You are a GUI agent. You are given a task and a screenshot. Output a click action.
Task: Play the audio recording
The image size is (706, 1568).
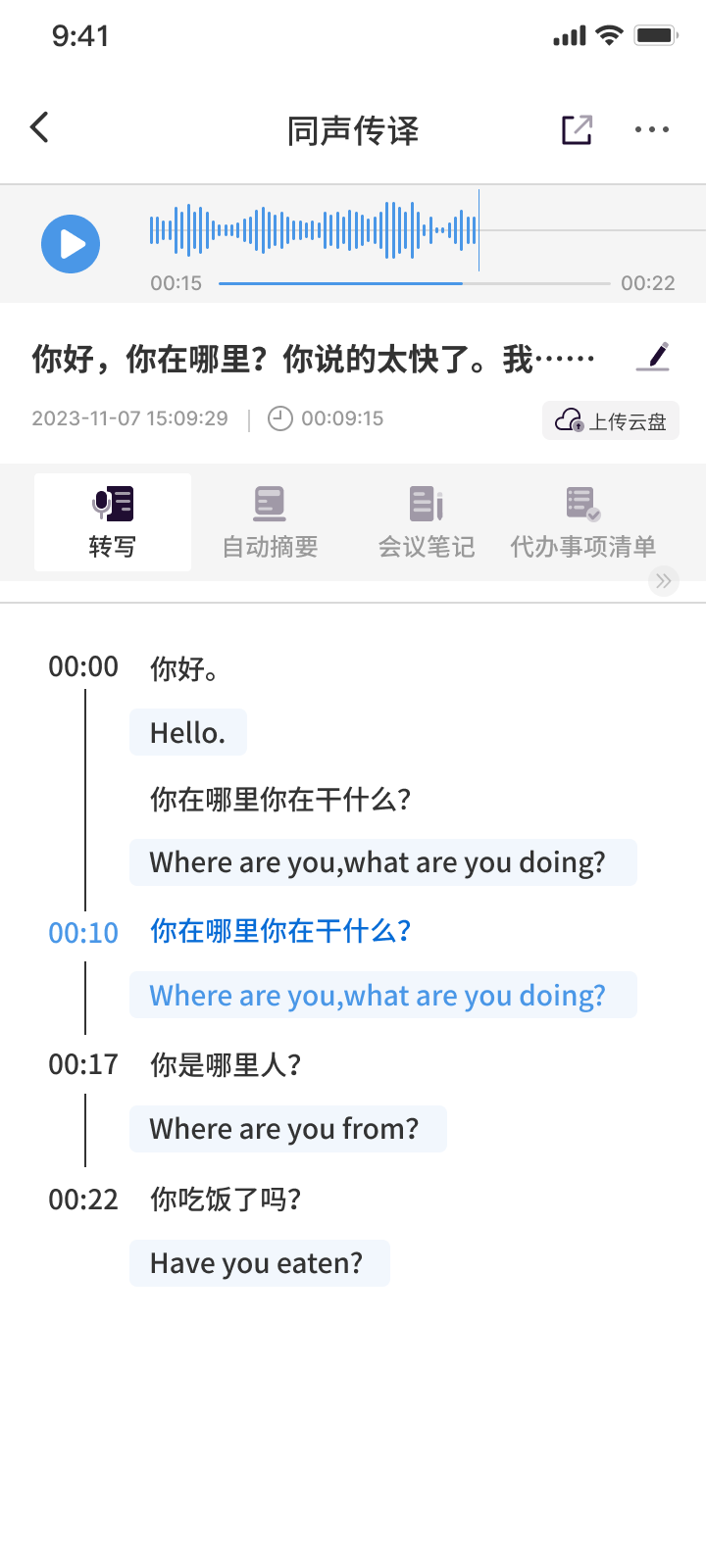click(x=70, y=243)
